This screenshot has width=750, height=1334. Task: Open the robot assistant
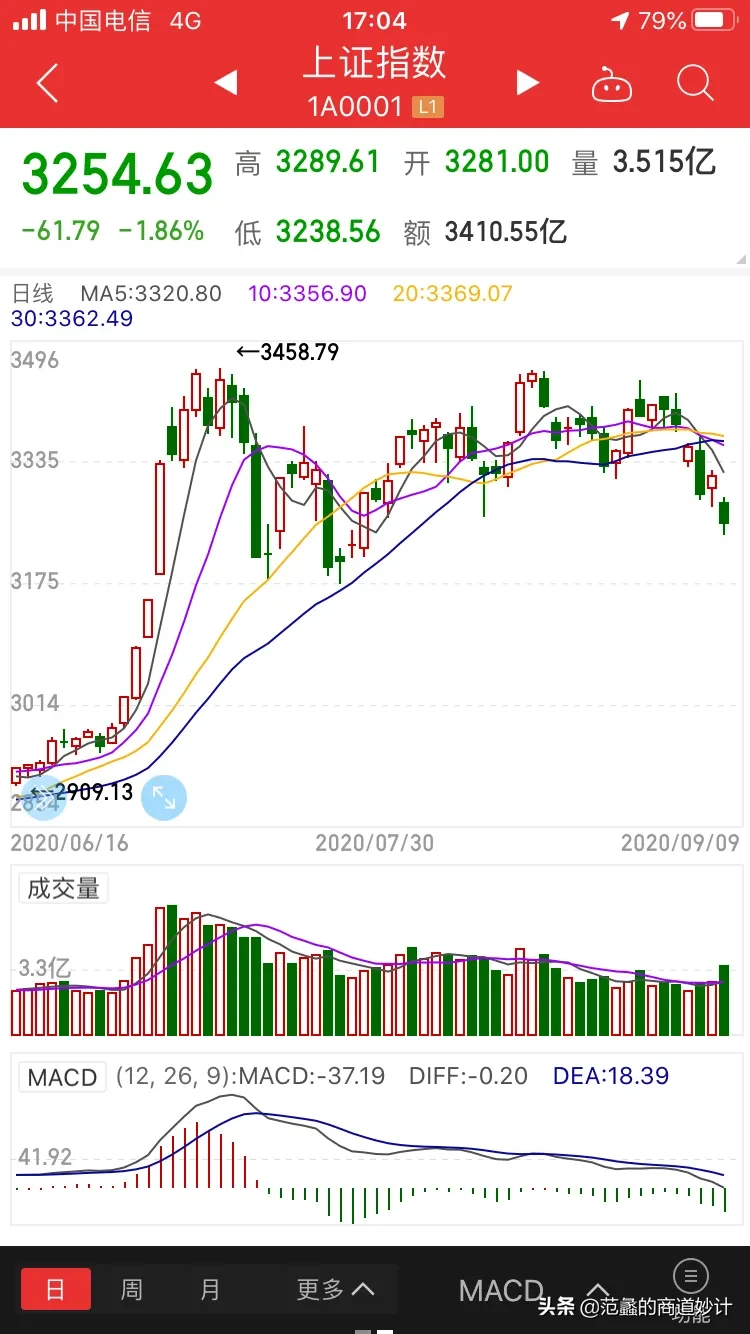point(612,84)
